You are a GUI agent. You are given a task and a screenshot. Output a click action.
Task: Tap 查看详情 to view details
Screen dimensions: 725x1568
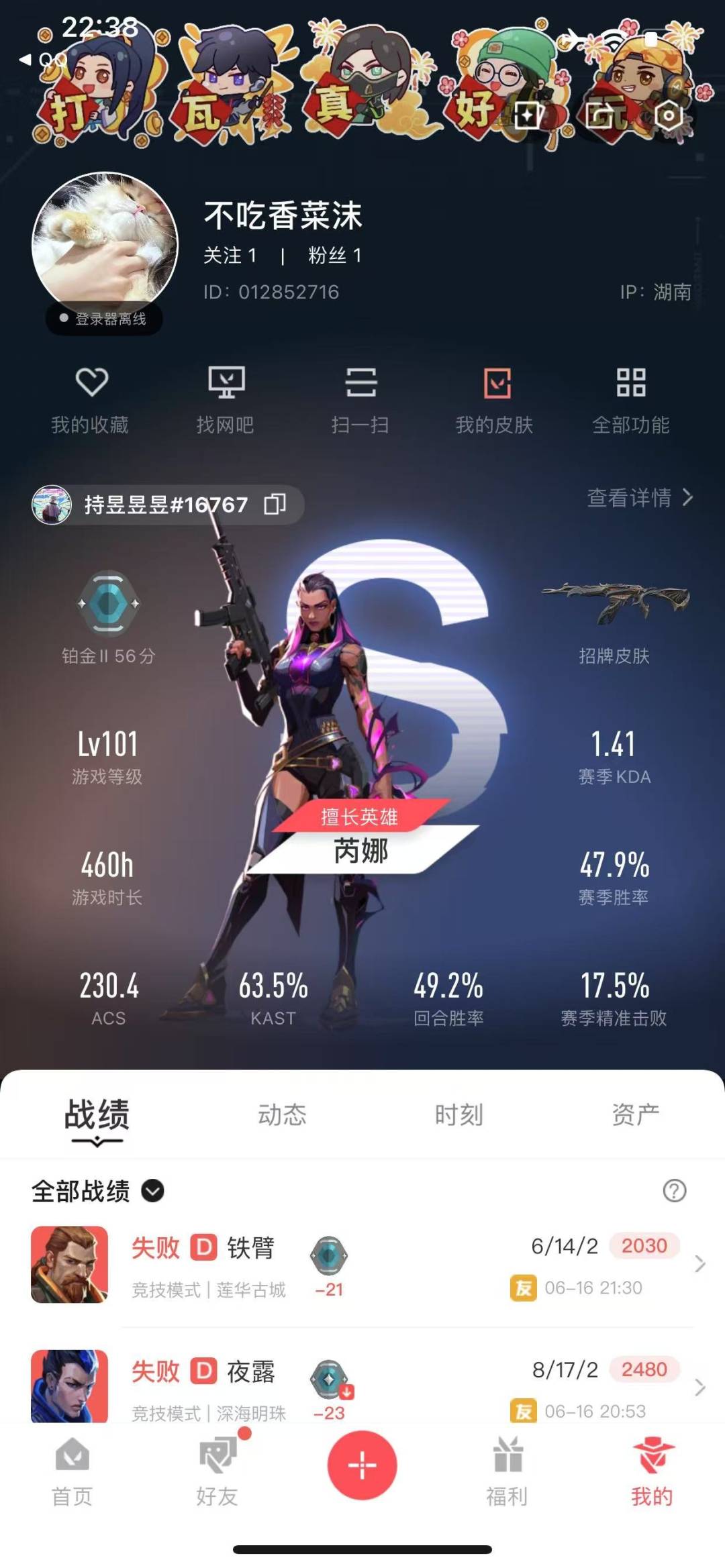(640, 498)
